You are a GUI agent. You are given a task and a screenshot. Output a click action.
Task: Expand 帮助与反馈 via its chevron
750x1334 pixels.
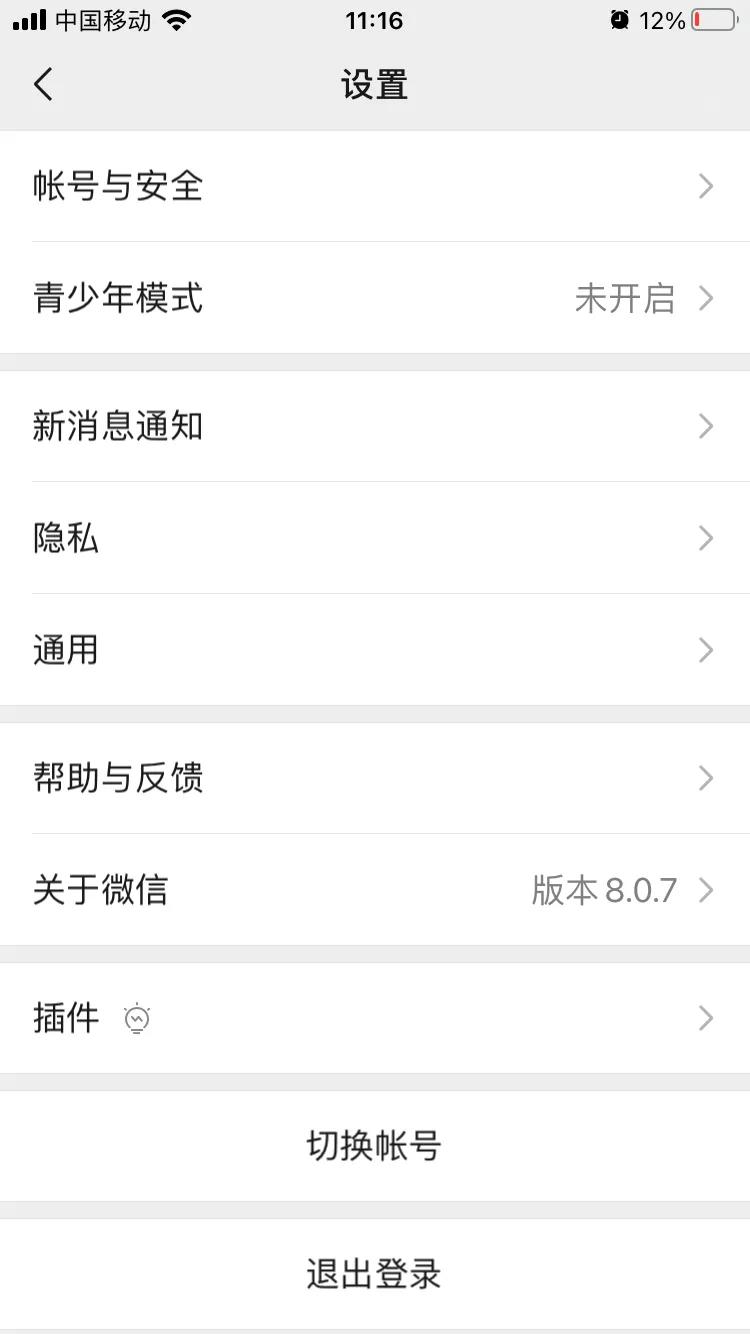[x=706, y=778]
